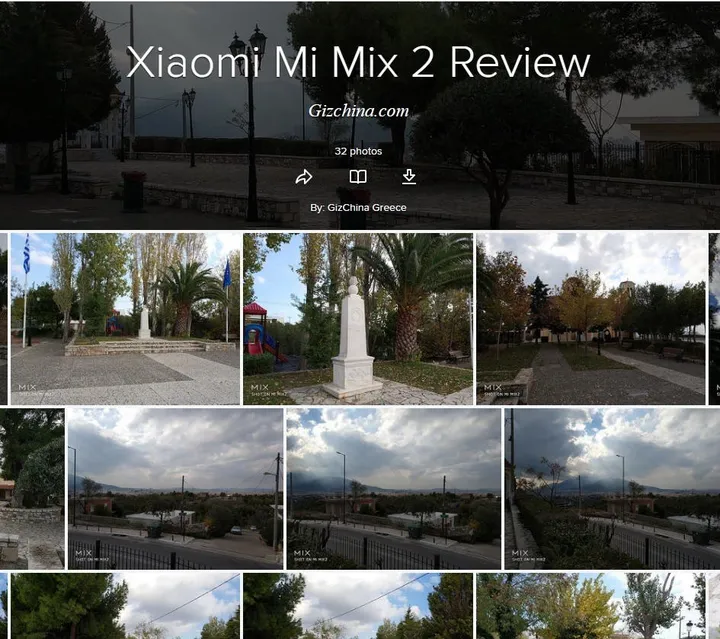Open cloudy photo with sunlit mountain
Image resolution: width=720 pixels, height=639 pixels.
click(x=612, y=488)
